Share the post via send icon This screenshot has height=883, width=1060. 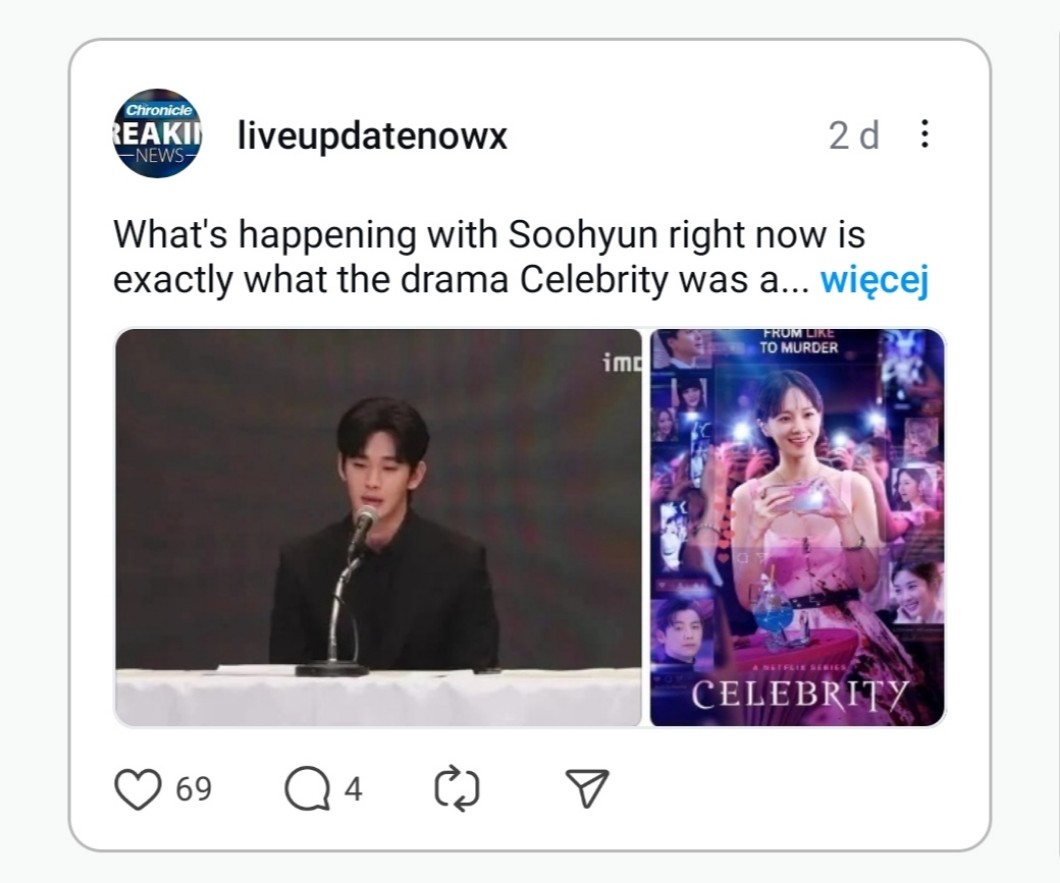(587, 789)
